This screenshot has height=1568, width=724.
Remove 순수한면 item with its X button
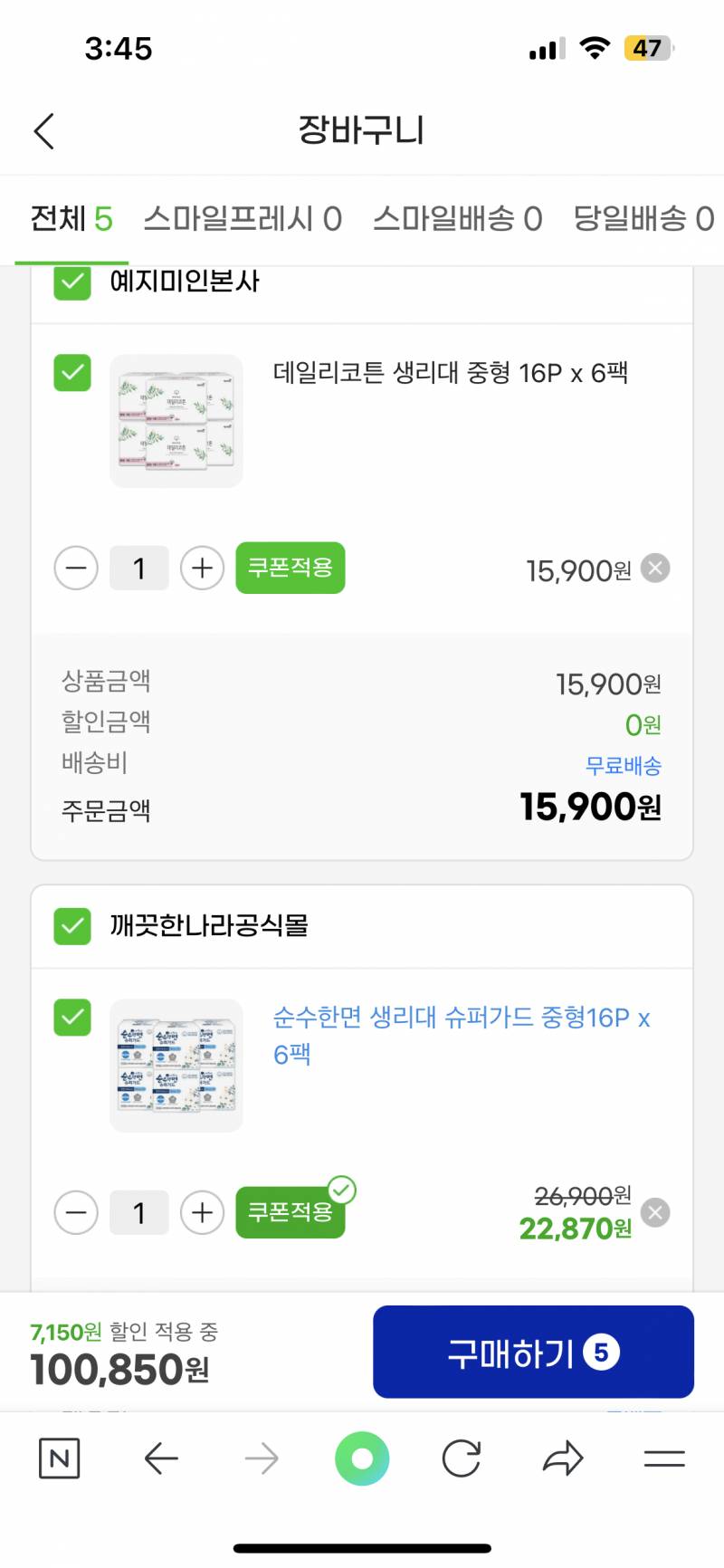click(x=654, y=1212)
